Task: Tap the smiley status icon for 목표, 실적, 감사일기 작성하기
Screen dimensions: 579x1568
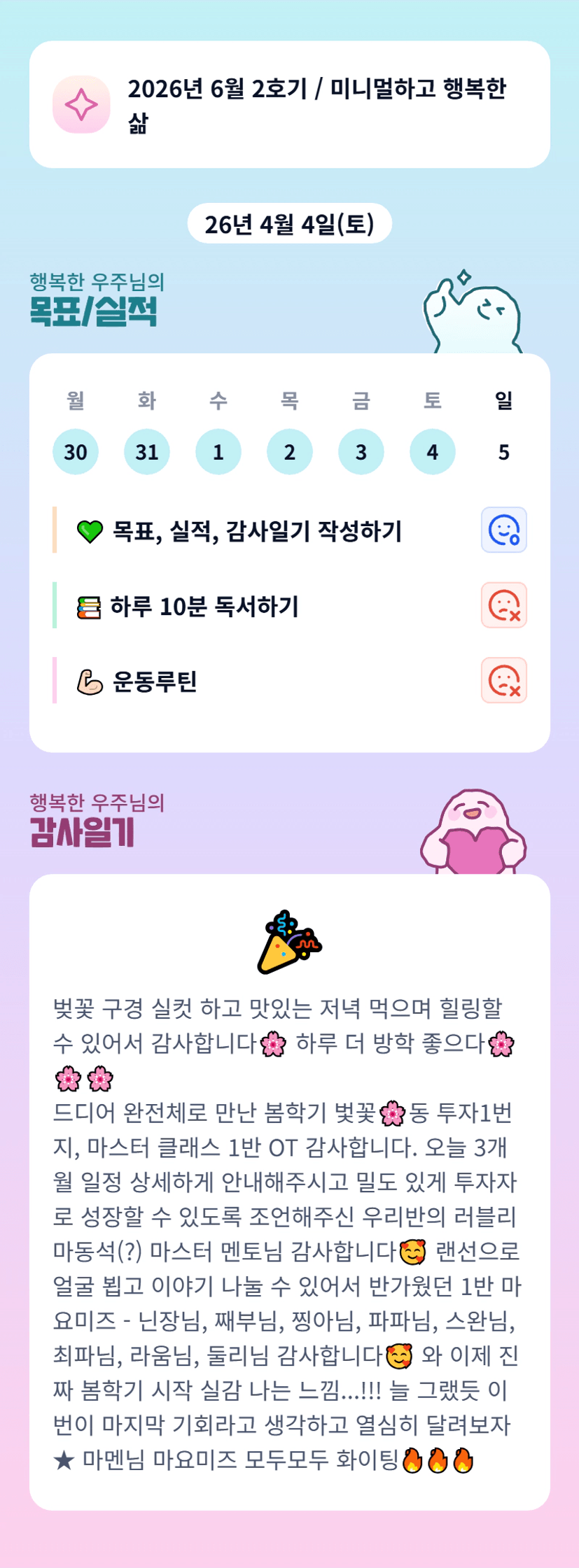Action: pos(504,530)
